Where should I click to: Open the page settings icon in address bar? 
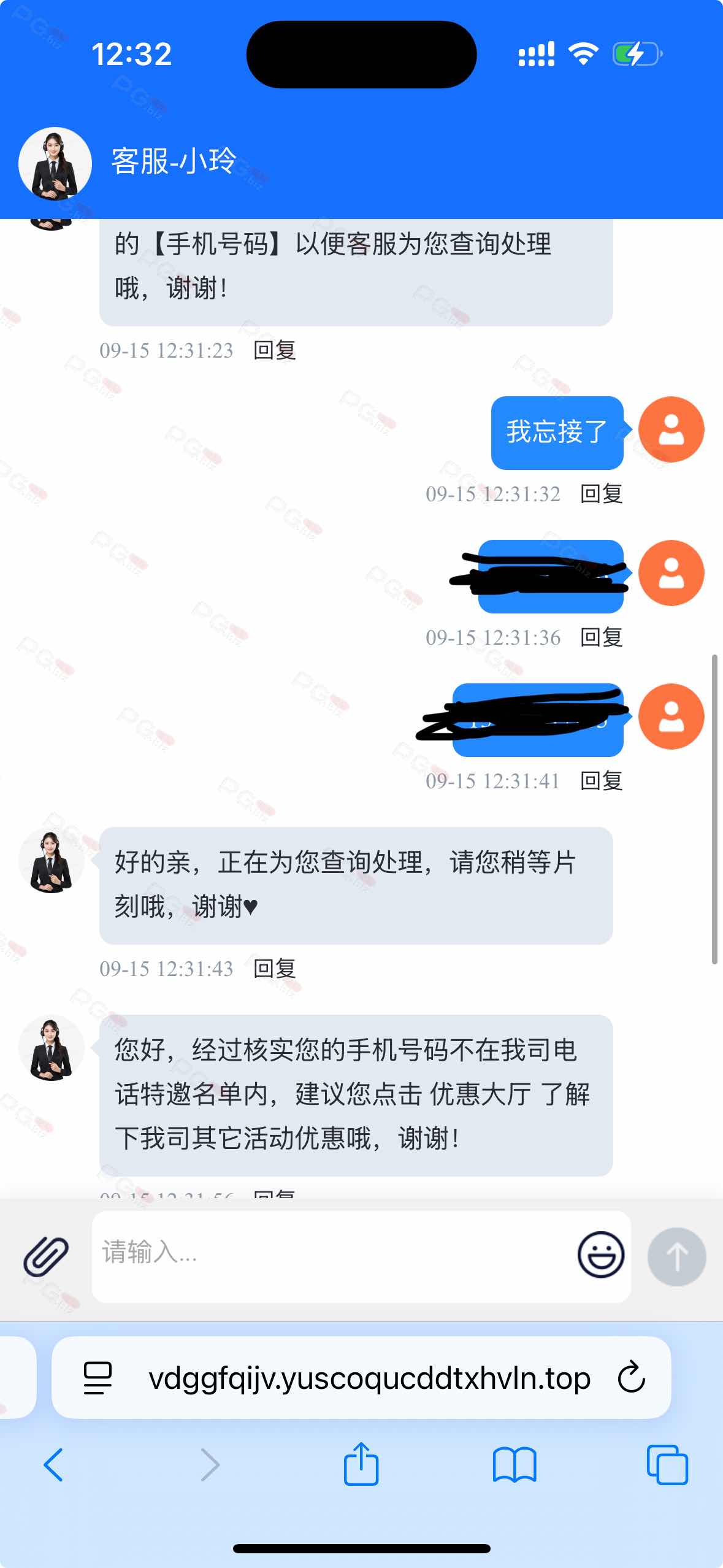(98, 1378)
